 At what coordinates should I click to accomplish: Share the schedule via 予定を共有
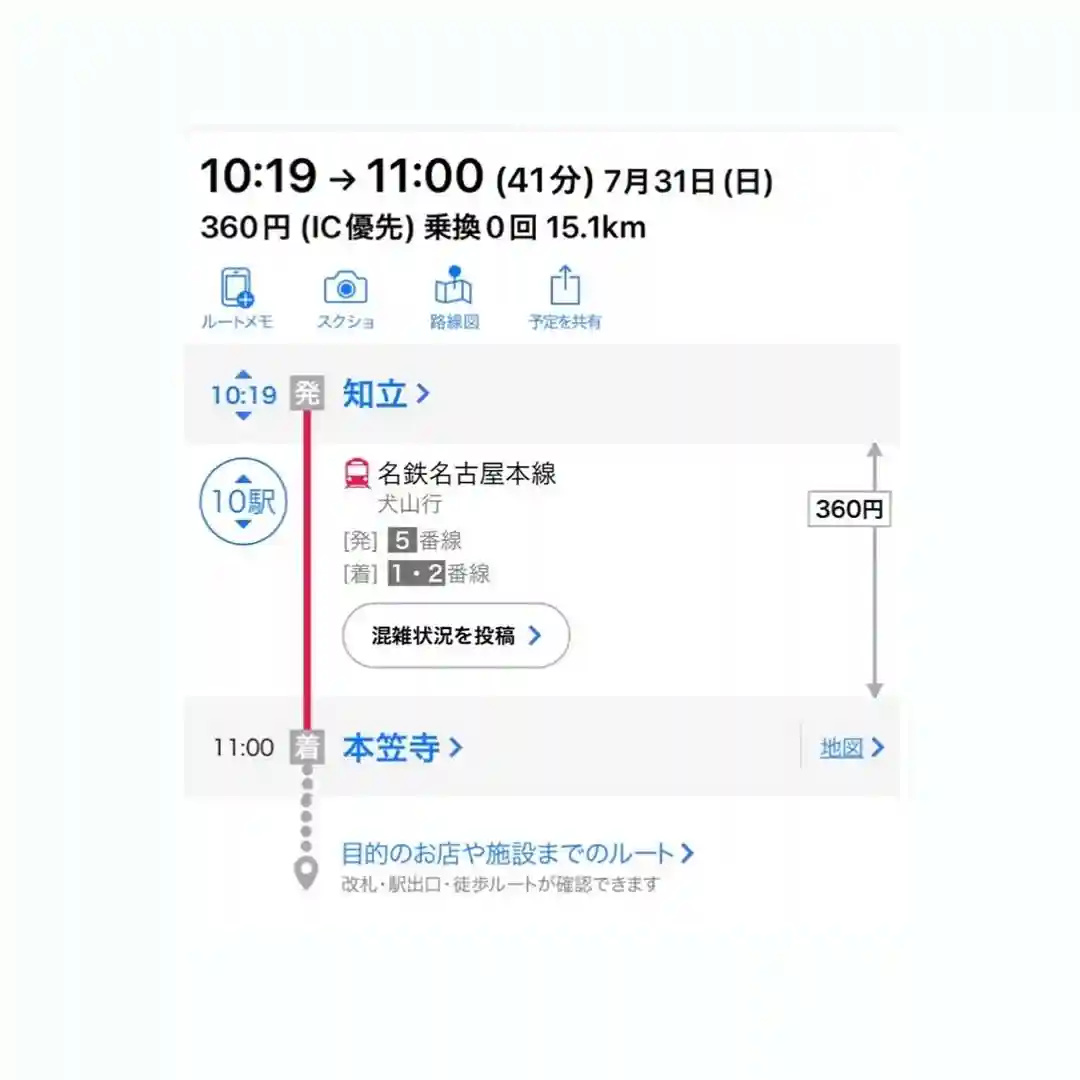565,298
